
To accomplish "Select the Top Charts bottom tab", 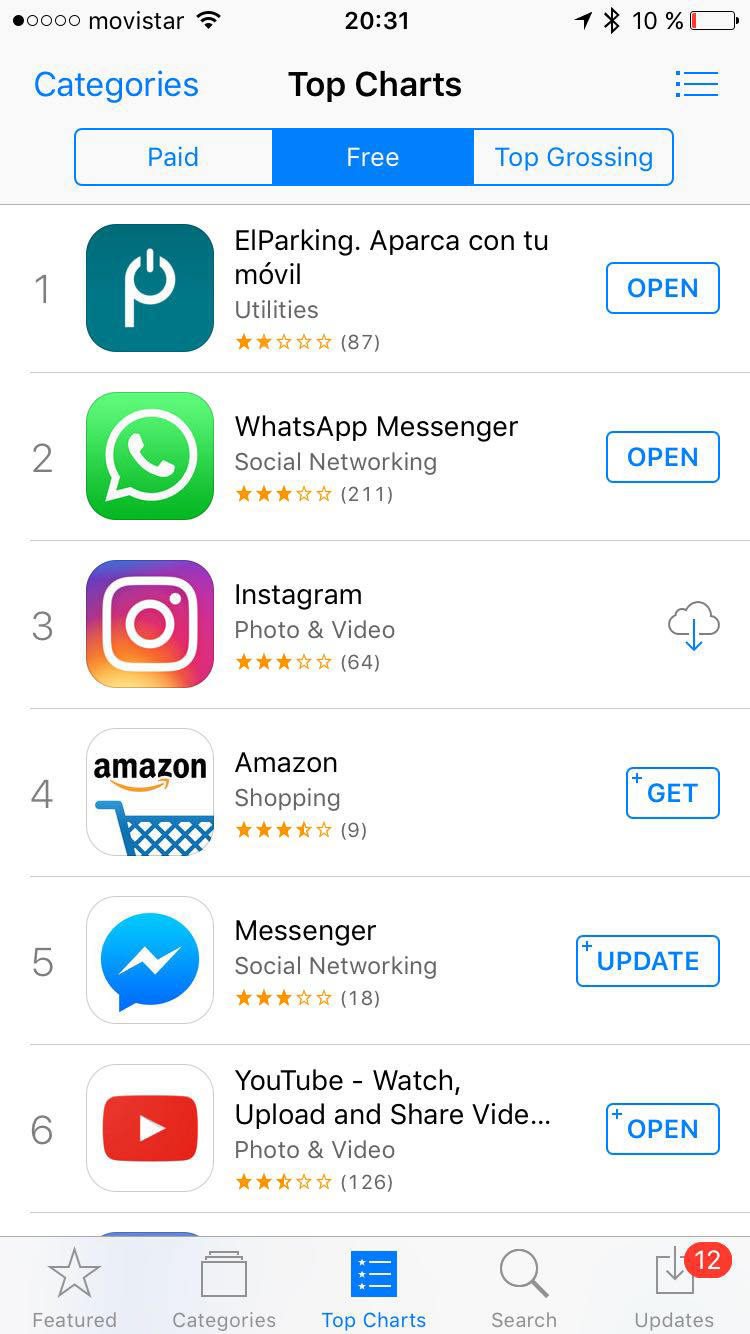I will click(374, 1288).
